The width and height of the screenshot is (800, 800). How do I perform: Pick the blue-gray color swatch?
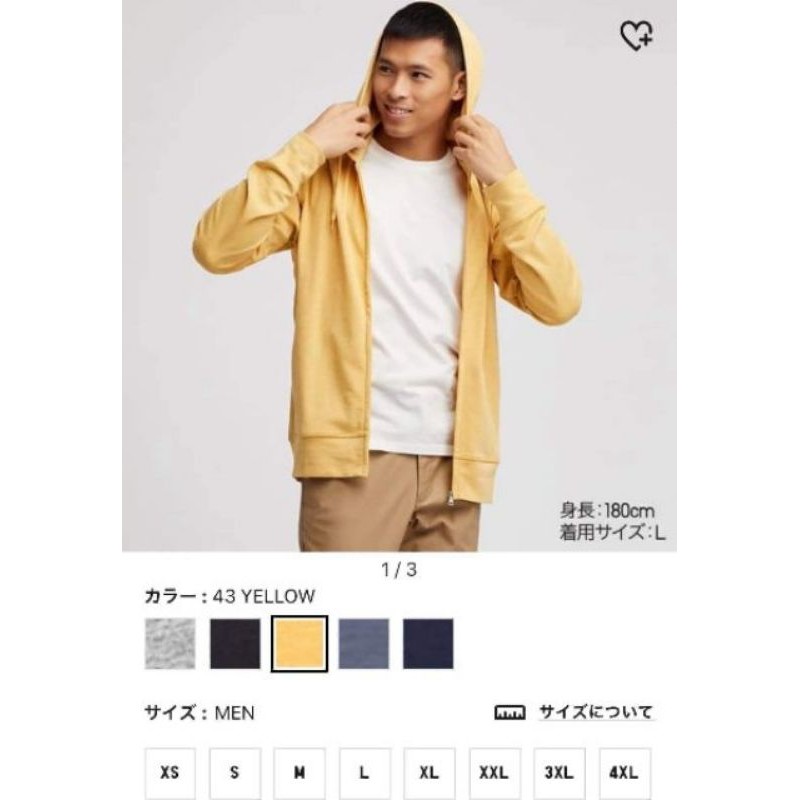pyautogui.click(x=364, y=643)
